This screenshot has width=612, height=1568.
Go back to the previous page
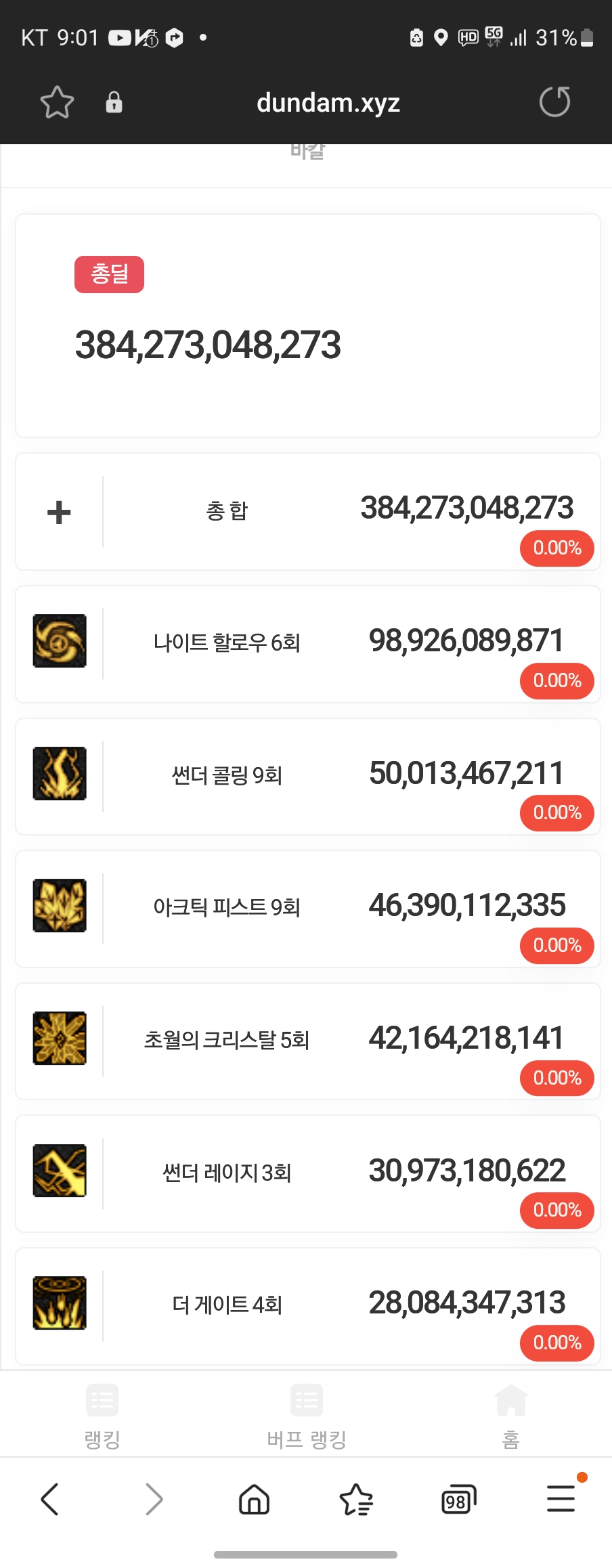coord(50,1499)
